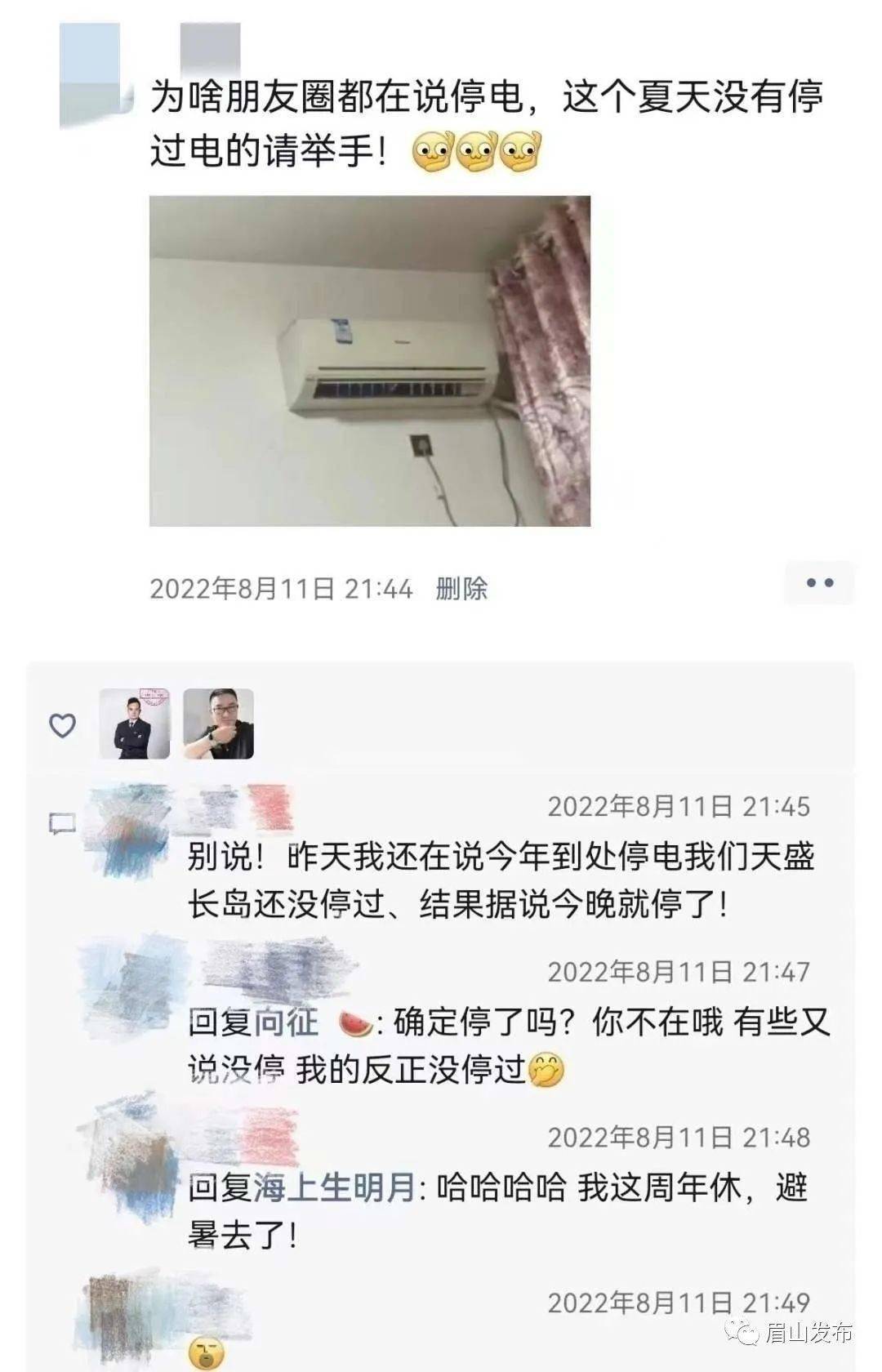
Task: Open the two-dot like/comment menu
Action: pyautogui.click(x=819, y=583)
